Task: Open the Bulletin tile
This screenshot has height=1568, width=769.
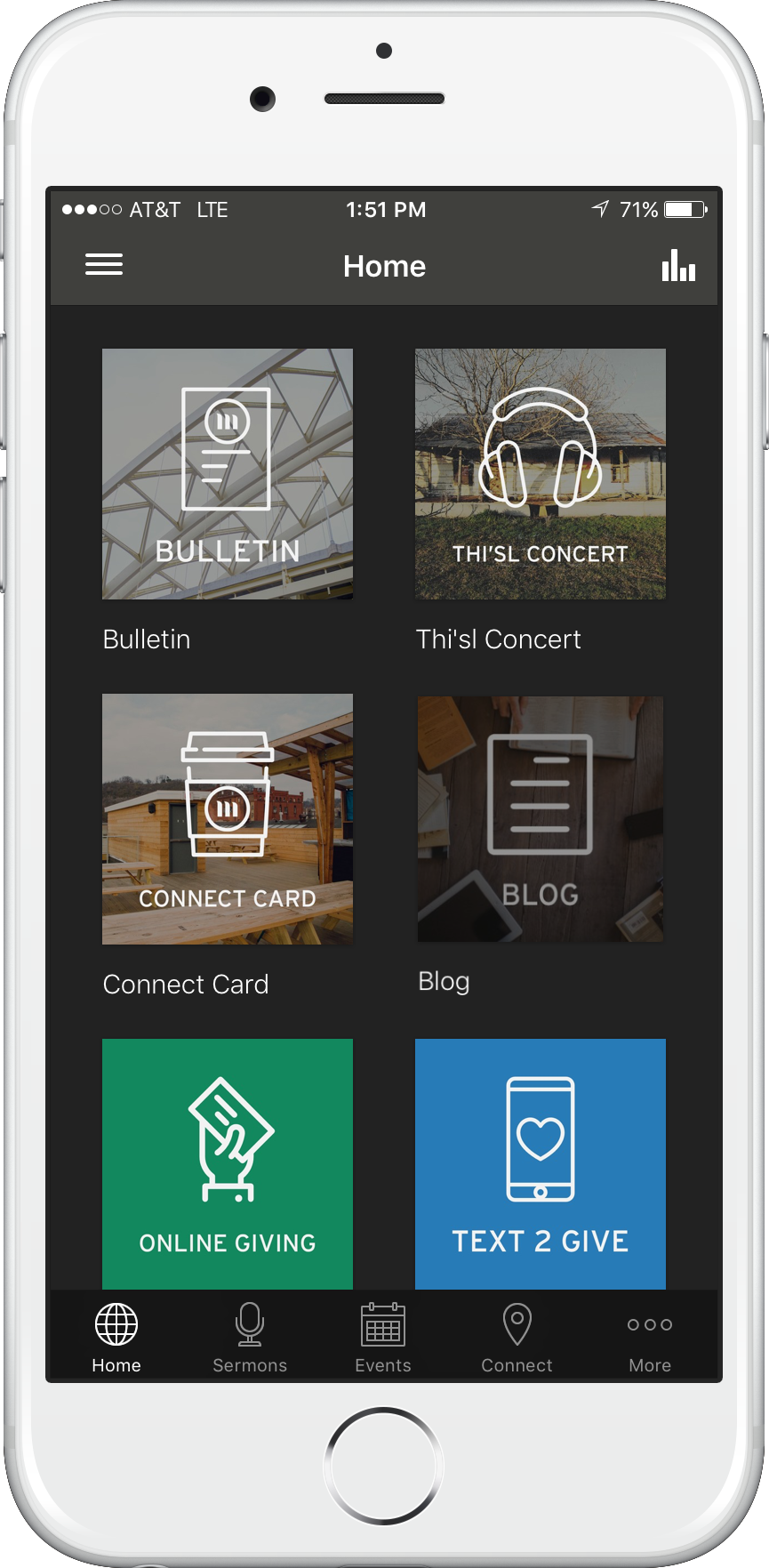Action: 228,473
